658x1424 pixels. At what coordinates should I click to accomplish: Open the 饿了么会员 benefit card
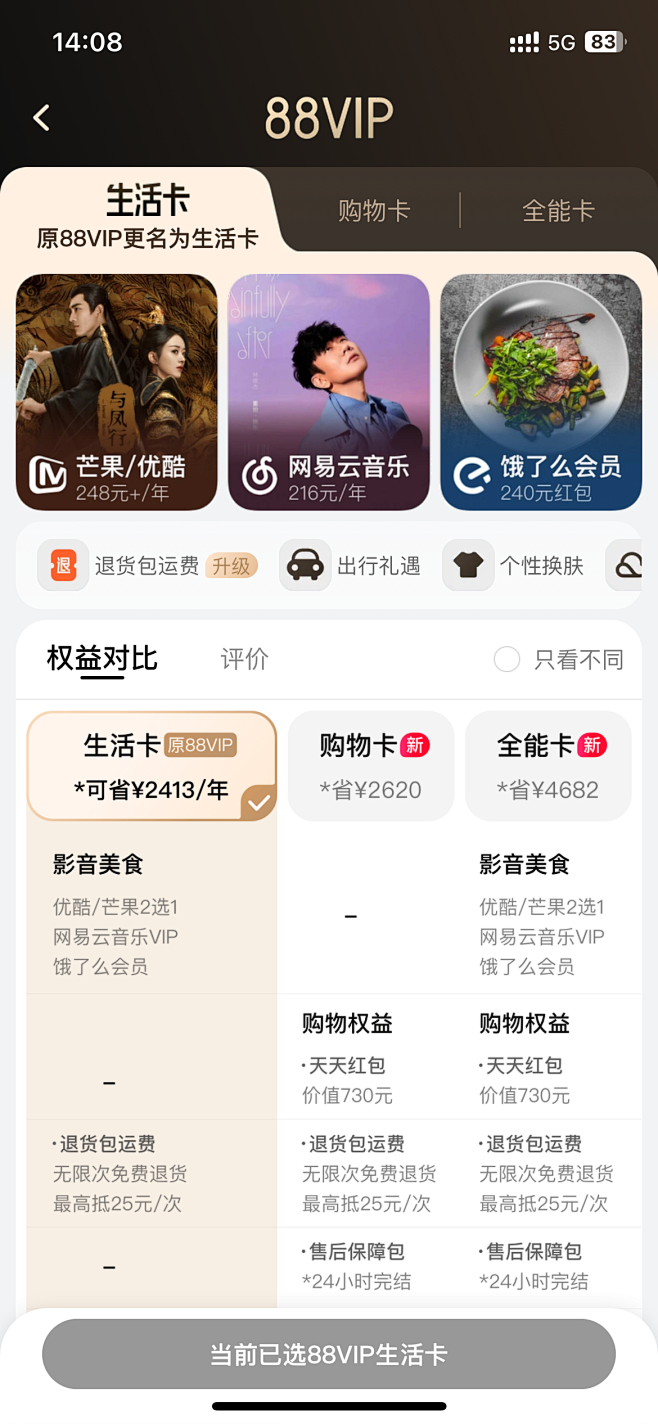[541, 392]
